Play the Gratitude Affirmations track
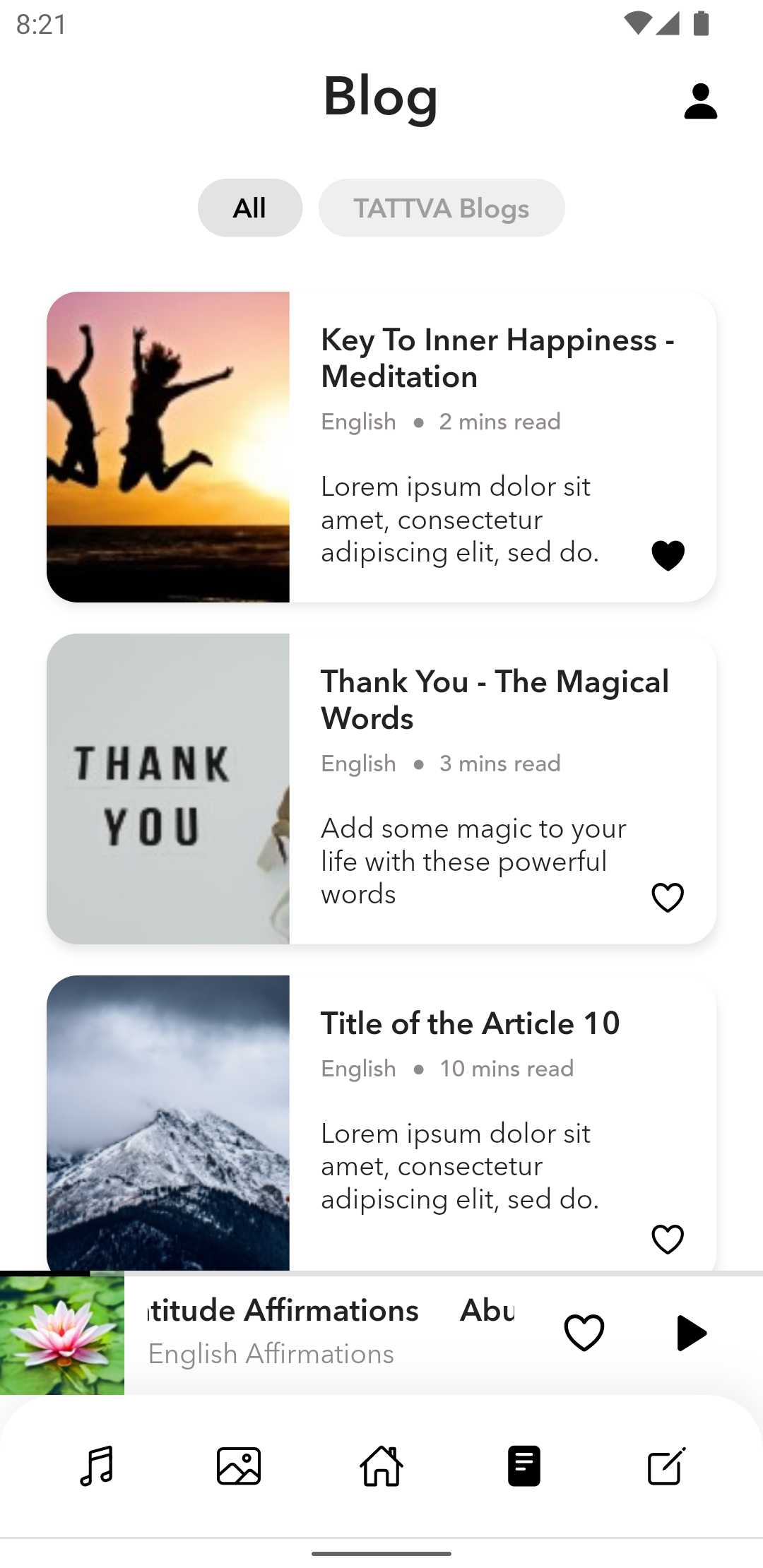This screenshot has height=1568, width=763. click(690, 1333)
